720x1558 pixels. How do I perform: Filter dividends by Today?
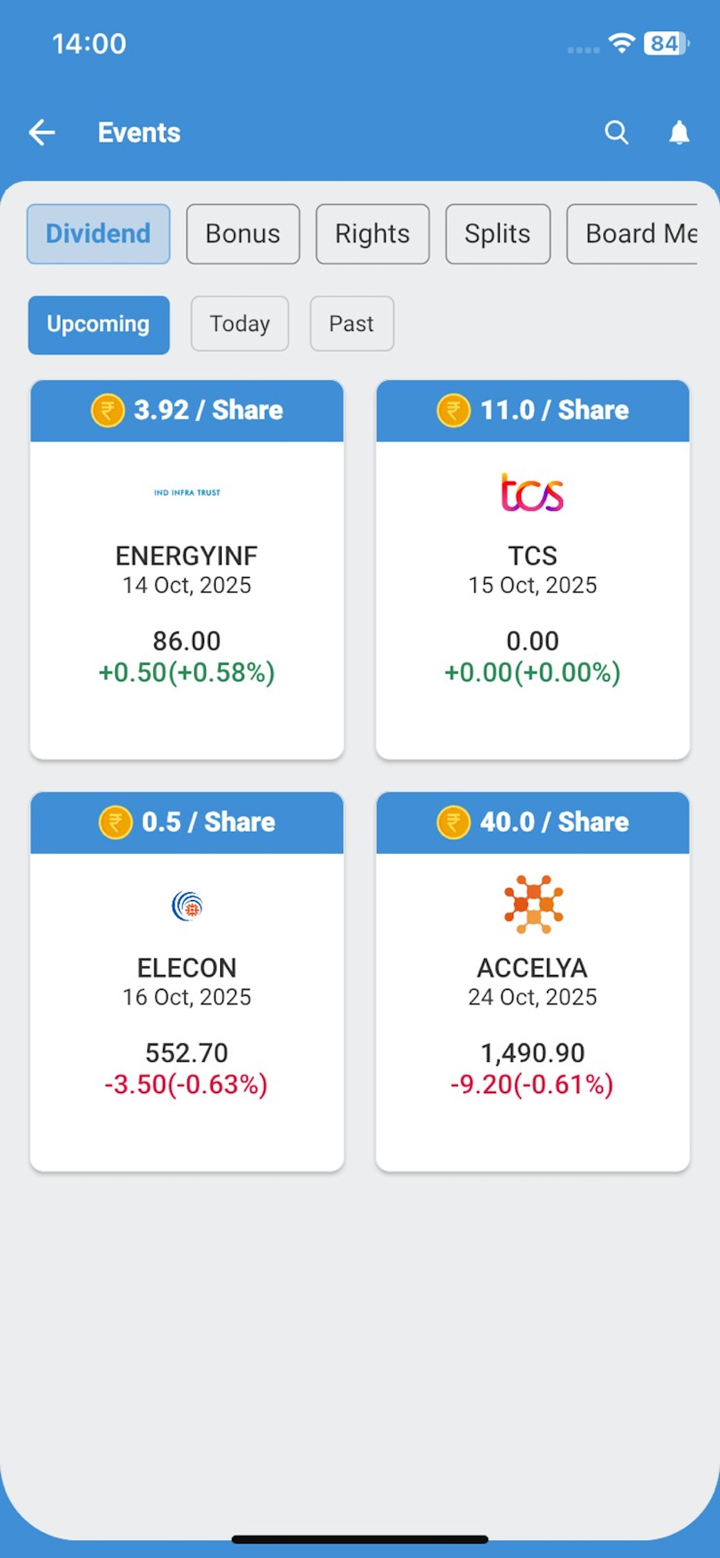(x=240, y=324)
